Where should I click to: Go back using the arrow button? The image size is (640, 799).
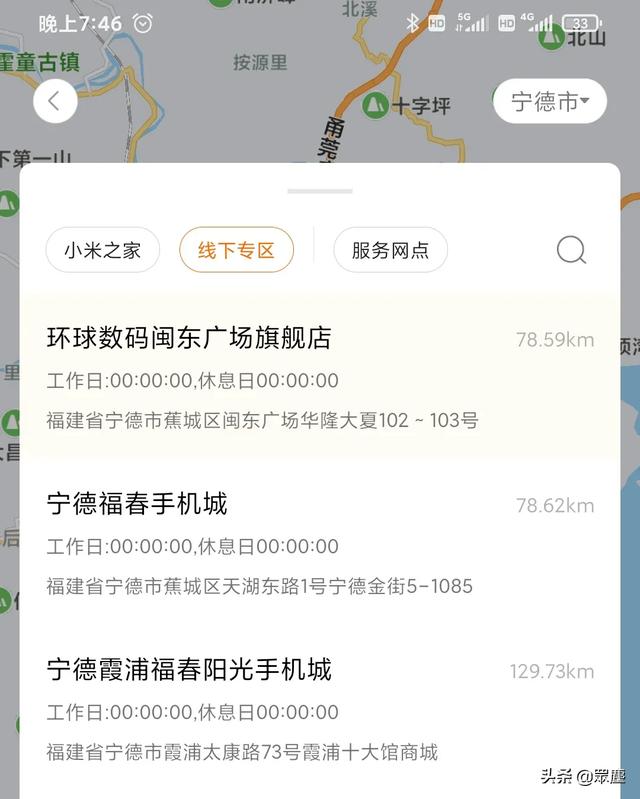pyautogui.click(x=55, y=101)
